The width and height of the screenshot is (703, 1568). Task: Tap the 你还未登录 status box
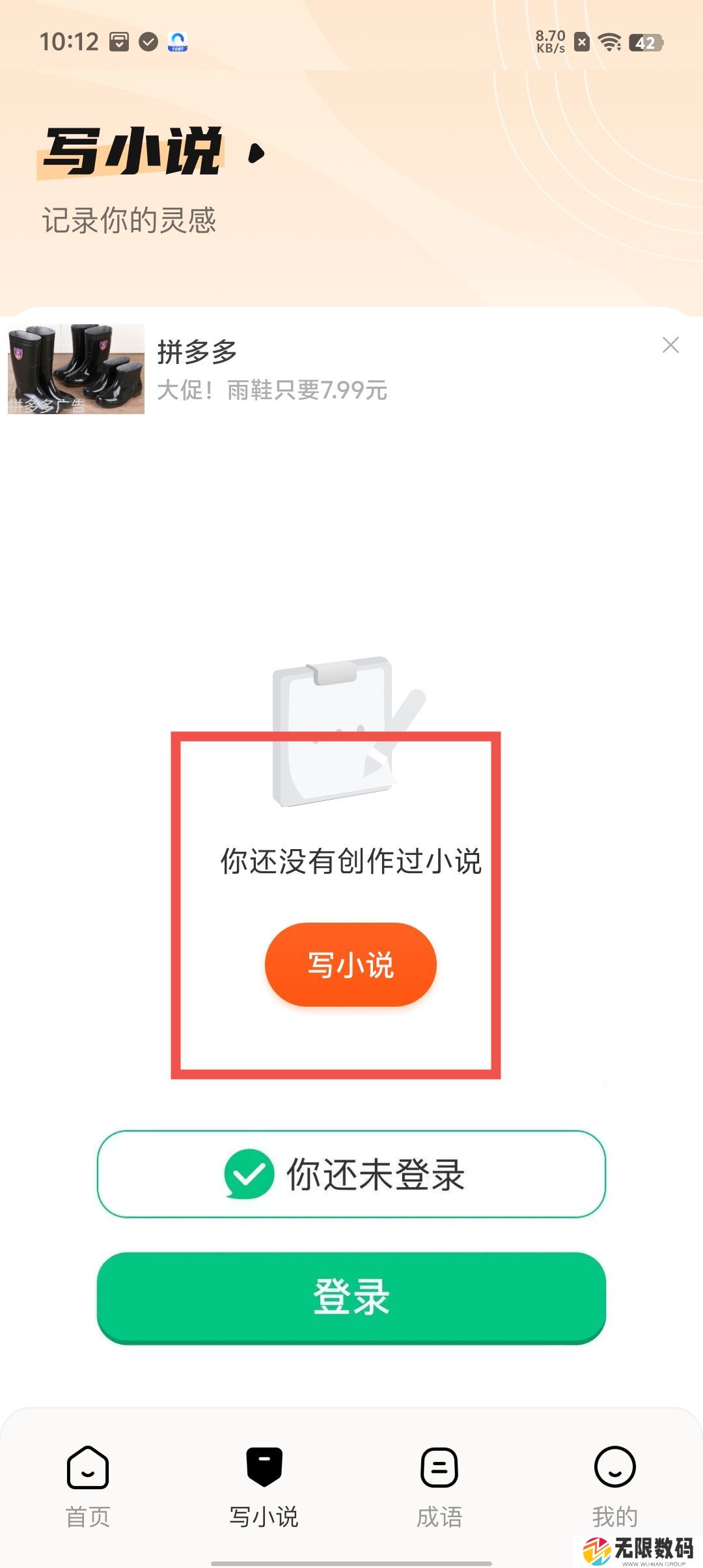[x=351, y=1174]
